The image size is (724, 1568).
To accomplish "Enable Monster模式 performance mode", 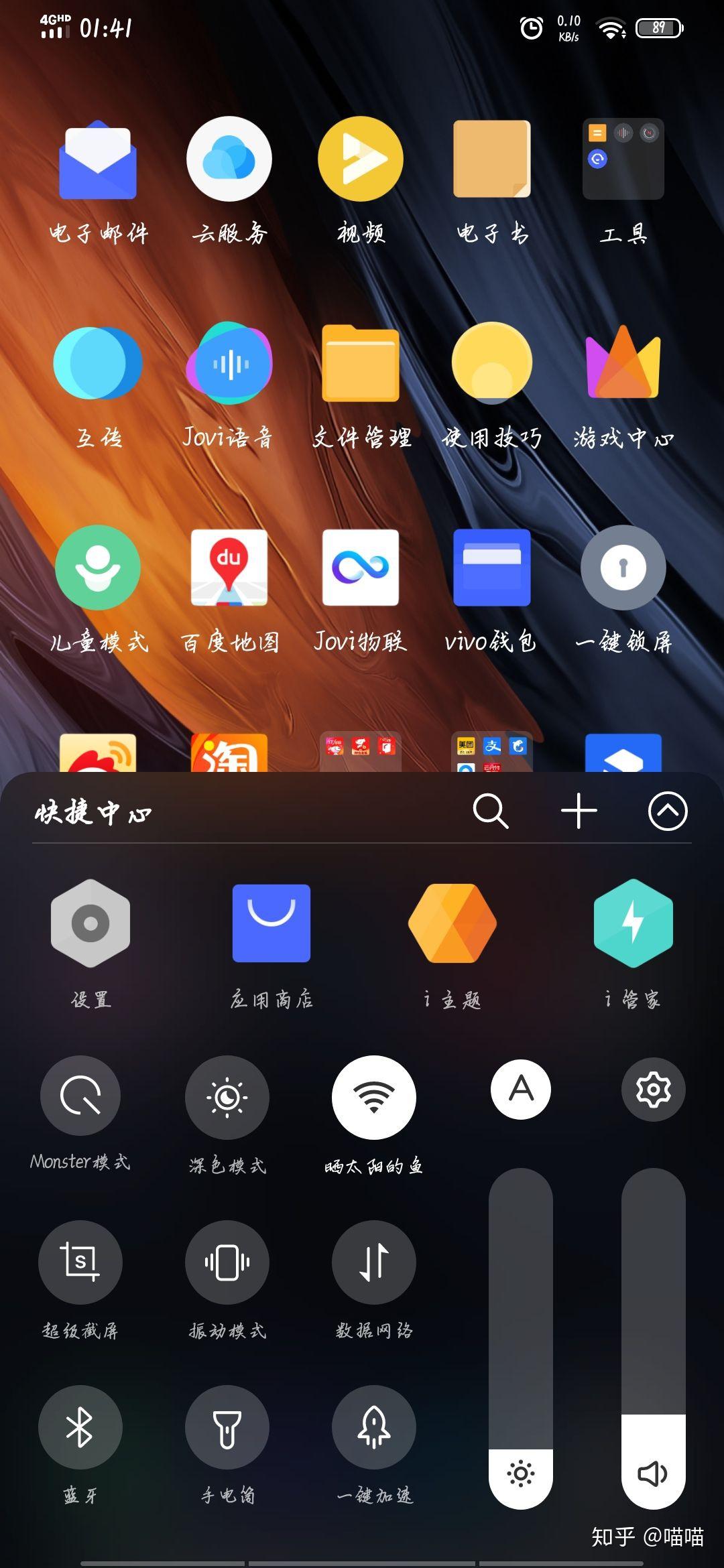I will coord(80,1097).
